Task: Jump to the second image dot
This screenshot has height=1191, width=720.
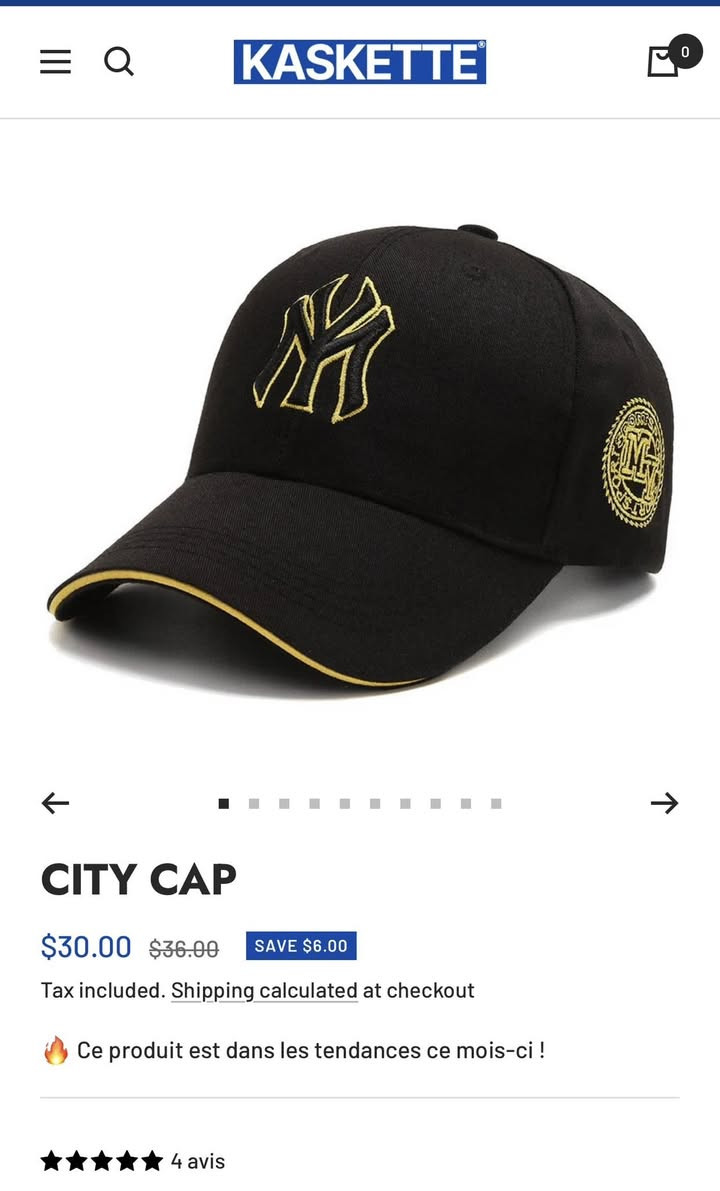Action: 254,803
